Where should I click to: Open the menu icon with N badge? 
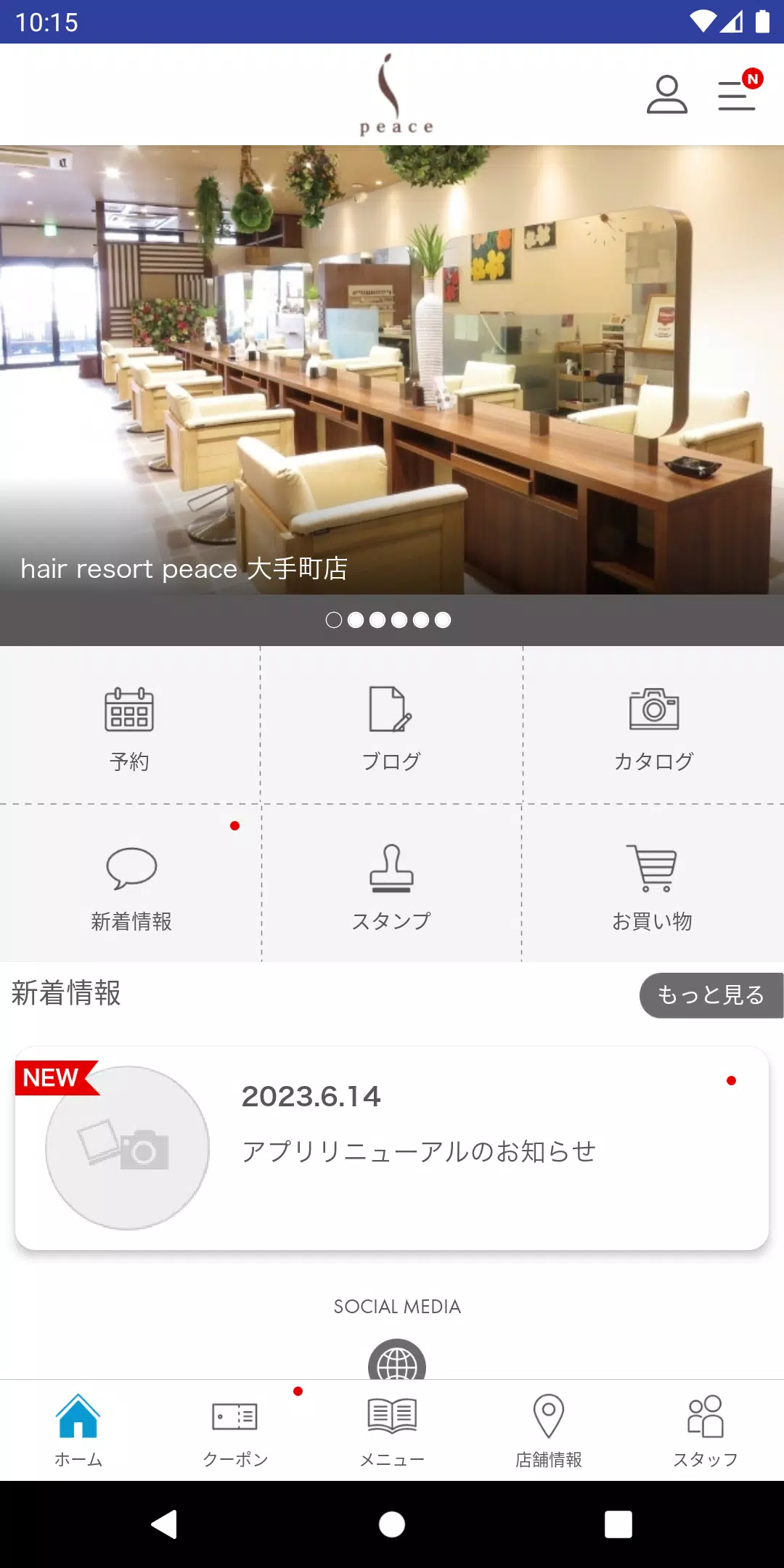(x=735, y=95)
